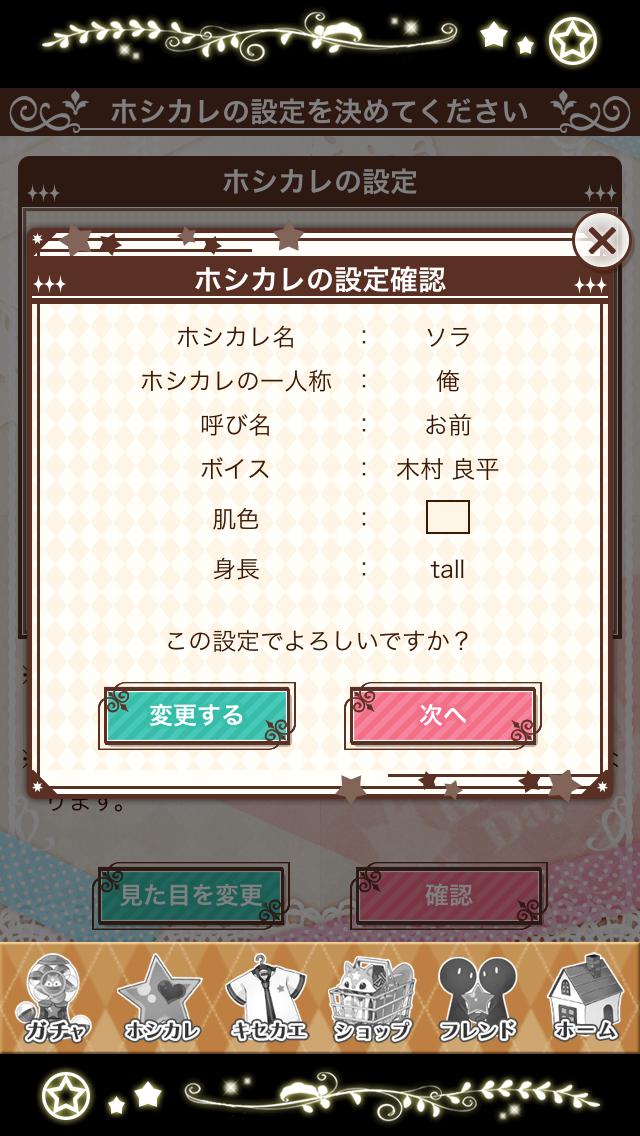The width and height of the screenshot is (640, 1136).
Task: Confirm settings with the 次へ button
Action: [x=443, y=716]
